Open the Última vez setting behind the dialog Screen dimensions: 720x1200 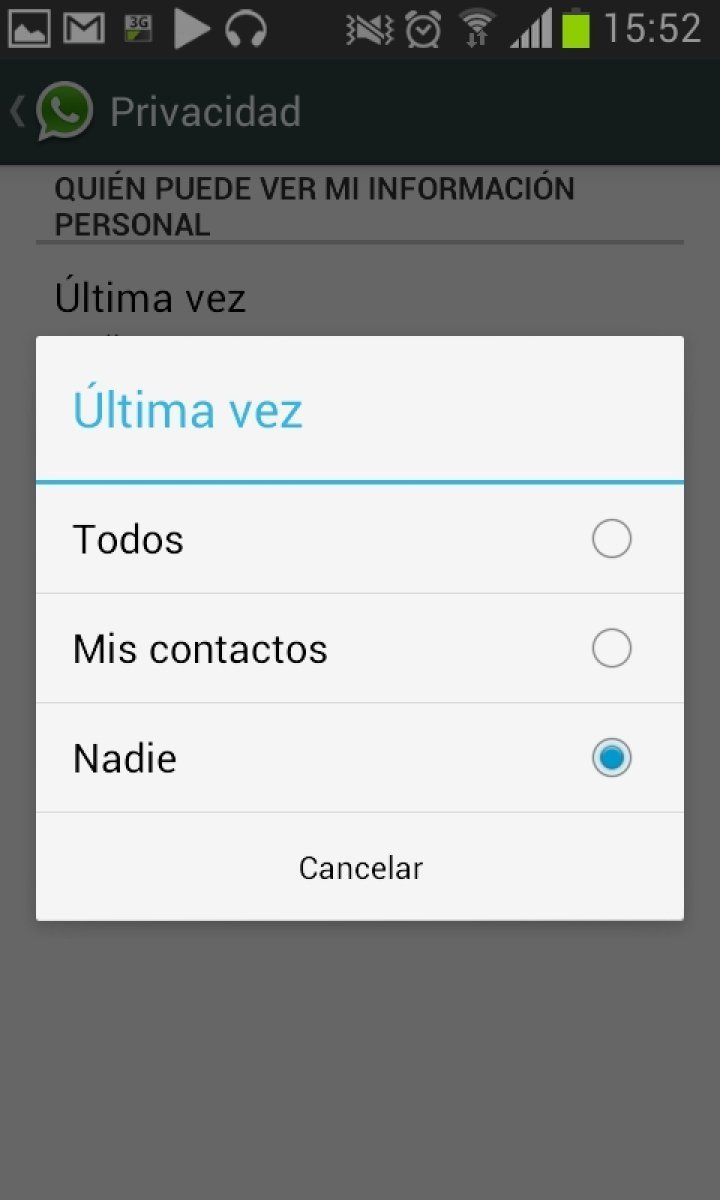[148, 297]
